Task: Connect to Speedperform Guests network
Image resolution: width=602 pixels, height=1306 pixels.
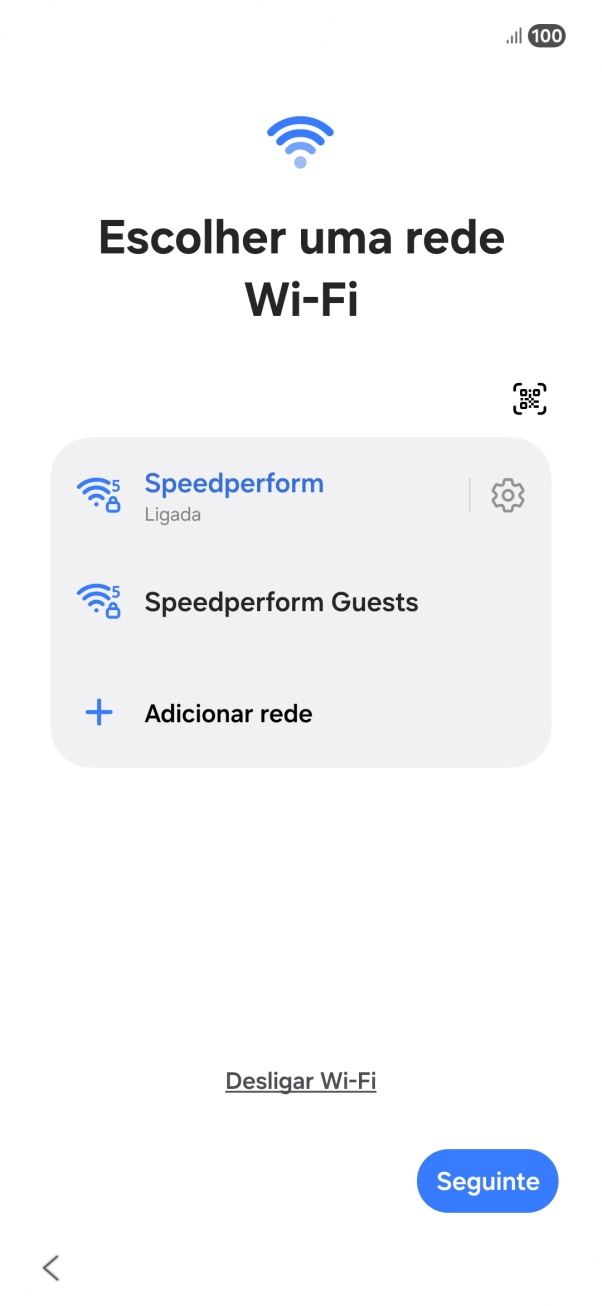Action: click(x=281, y=603)
